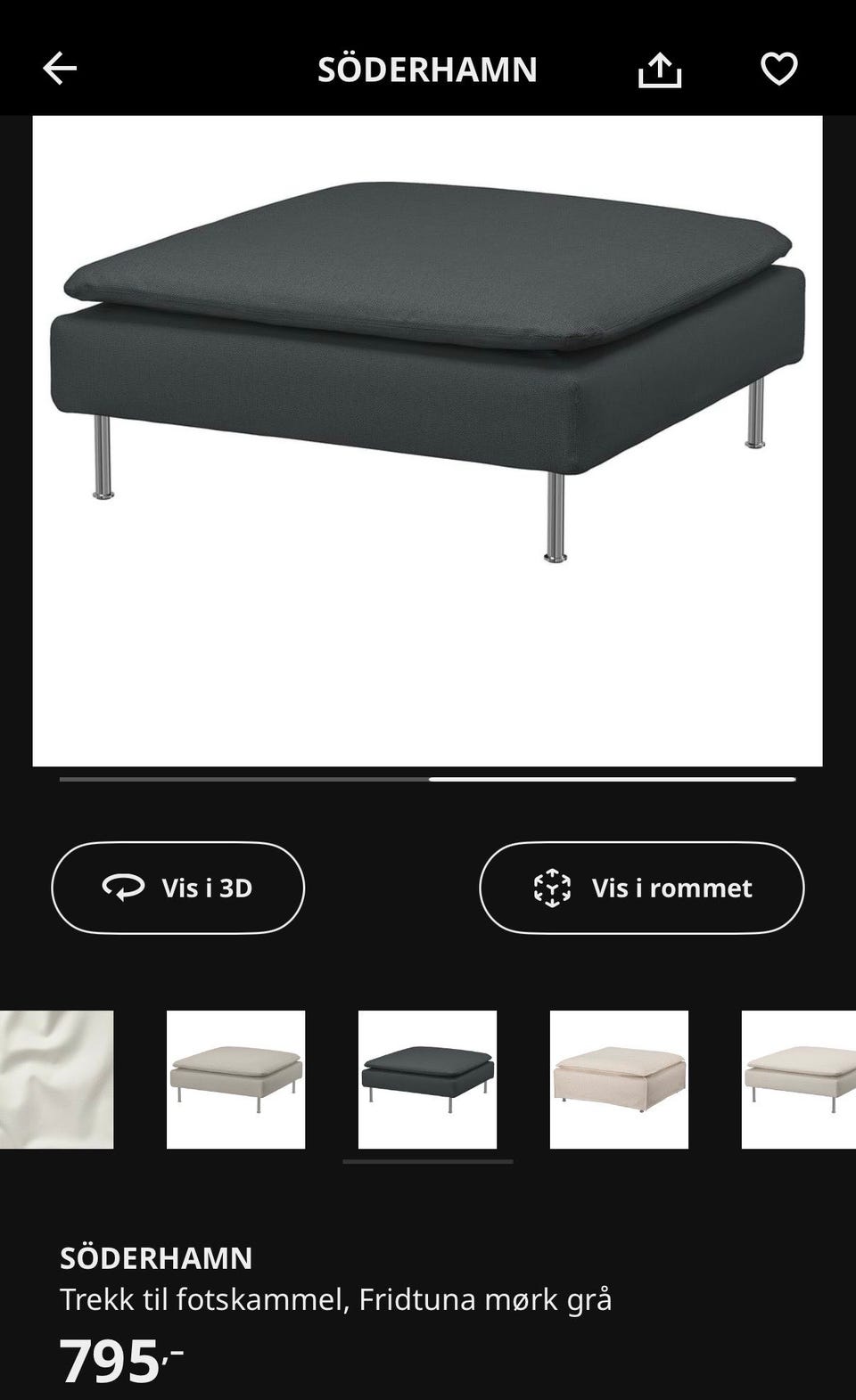Screen dimensions: 856x1400
Task: Pick the cream footstool with loose cover
Action: (x=619, y=1079)
